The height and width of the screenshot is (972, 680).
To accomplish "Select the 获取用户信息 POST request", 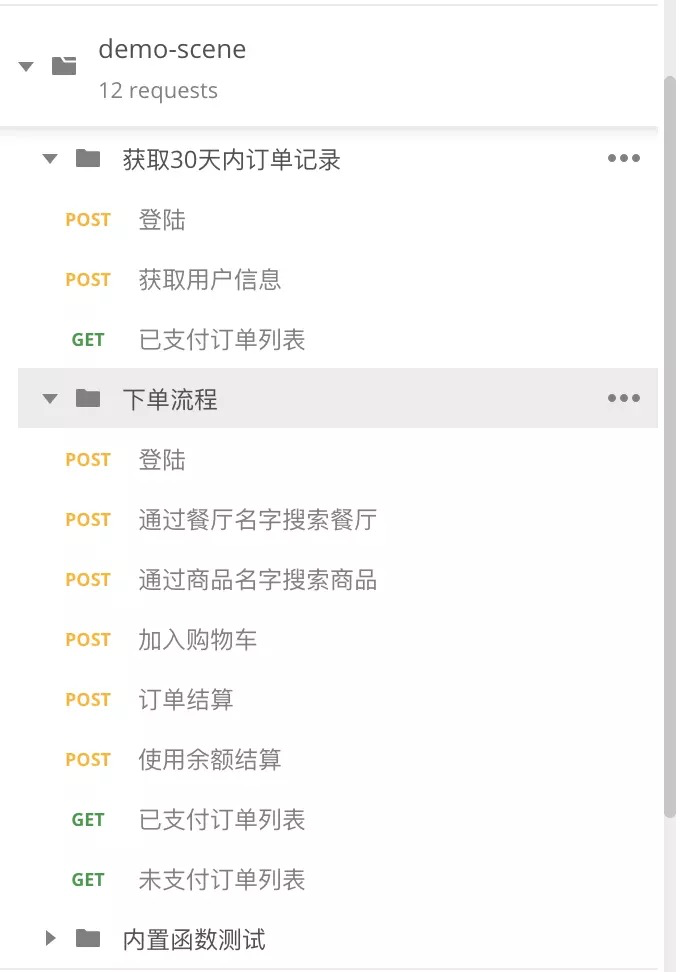I will [209, 280].
